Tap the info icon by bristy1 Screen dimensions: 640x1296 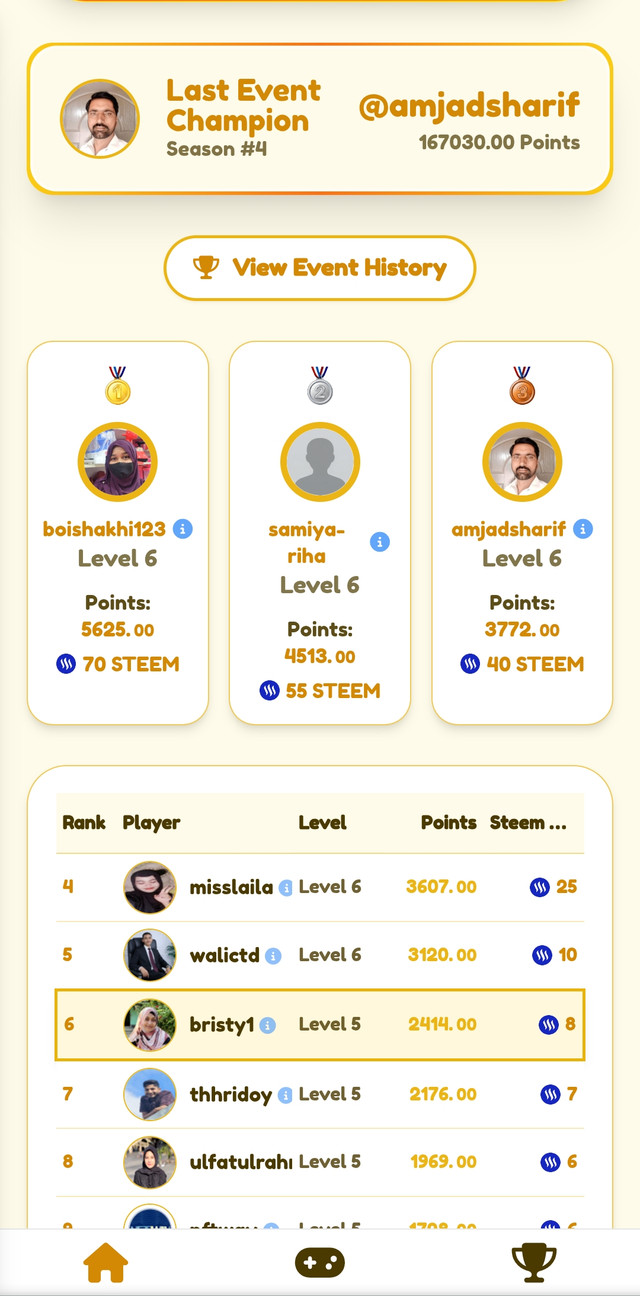267,1025
